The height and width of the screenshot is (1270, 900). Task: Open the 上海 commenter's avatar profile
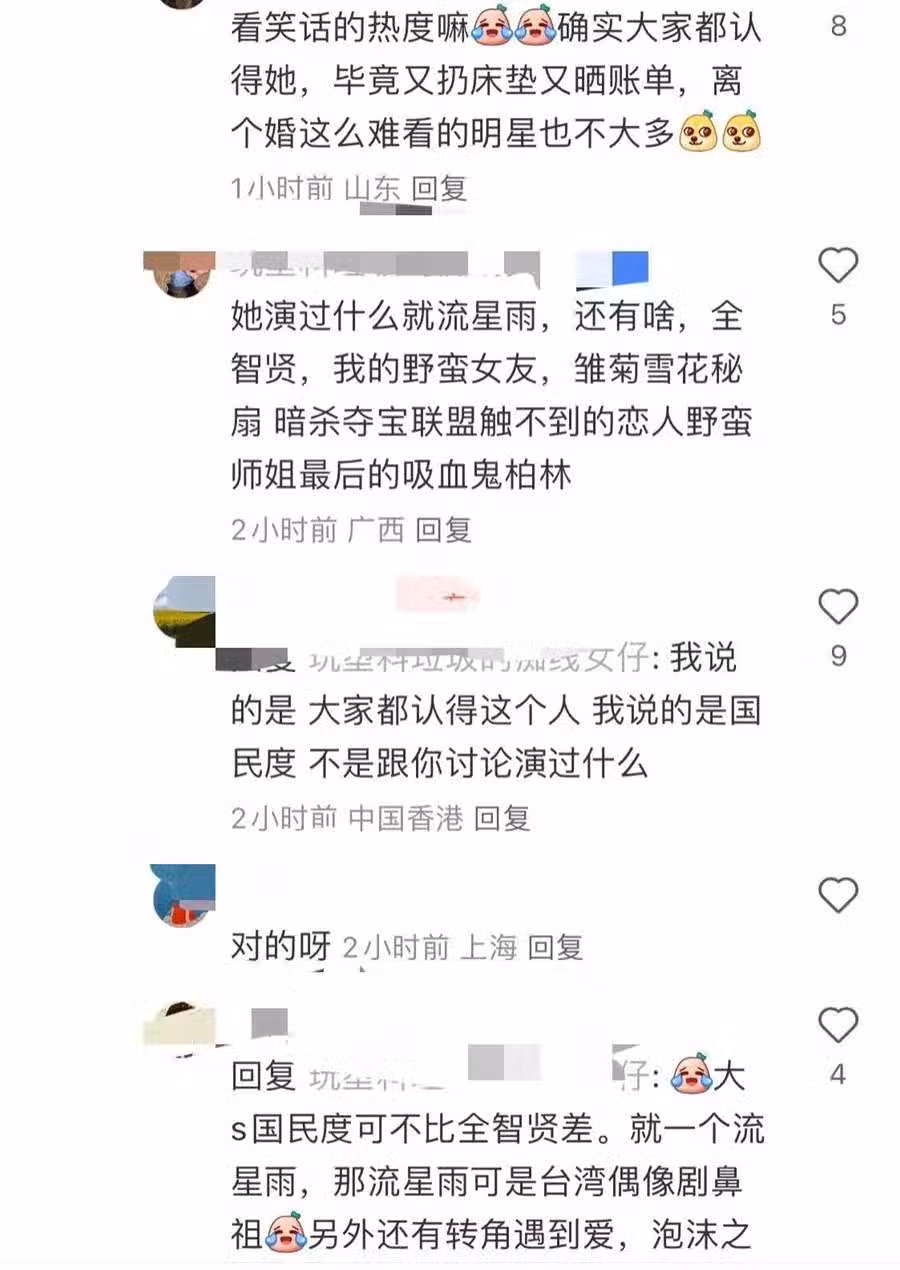[183, 895]
